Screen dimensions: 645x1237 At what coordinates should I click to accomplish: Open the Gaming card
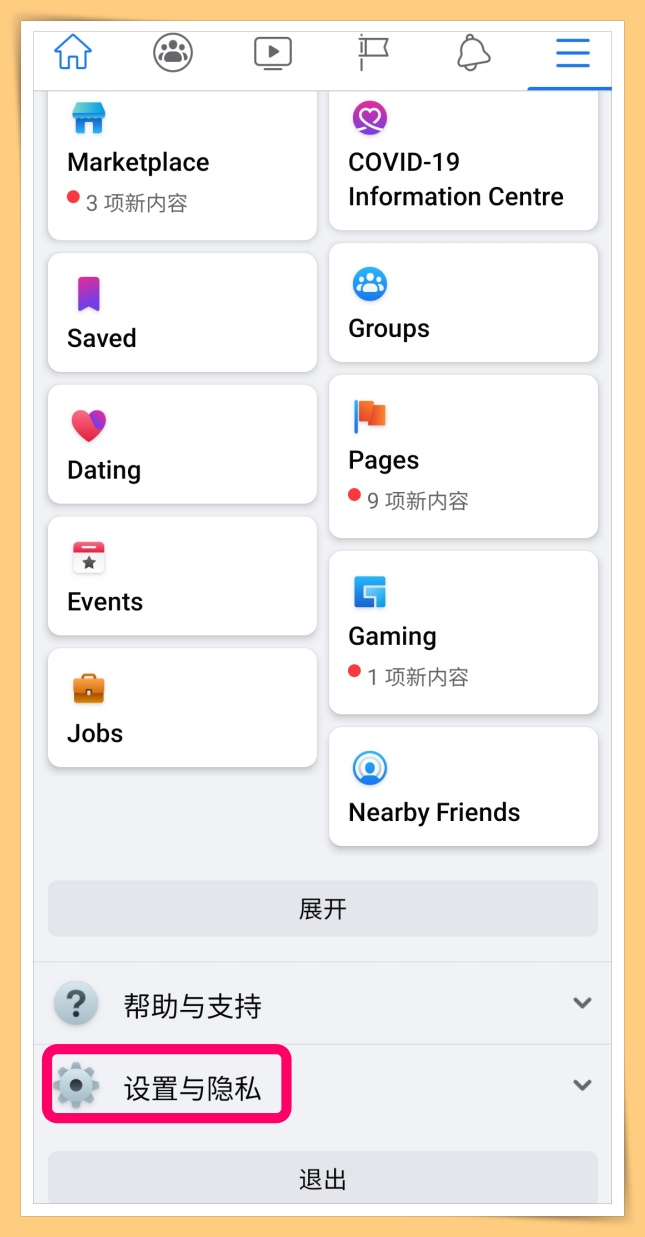point(463,632)
